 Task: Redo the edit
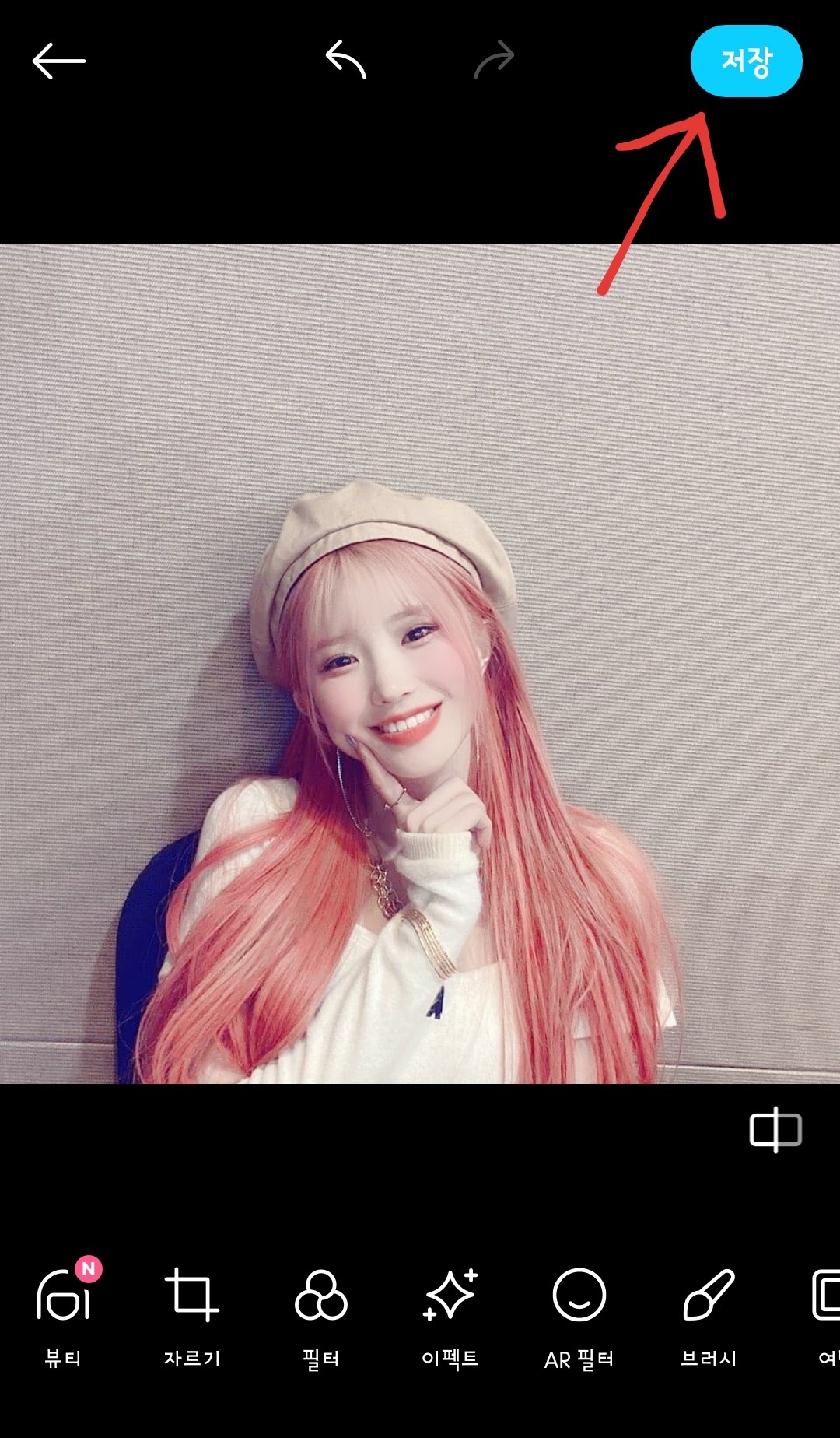pyautogui.click(x=495, y=60)
